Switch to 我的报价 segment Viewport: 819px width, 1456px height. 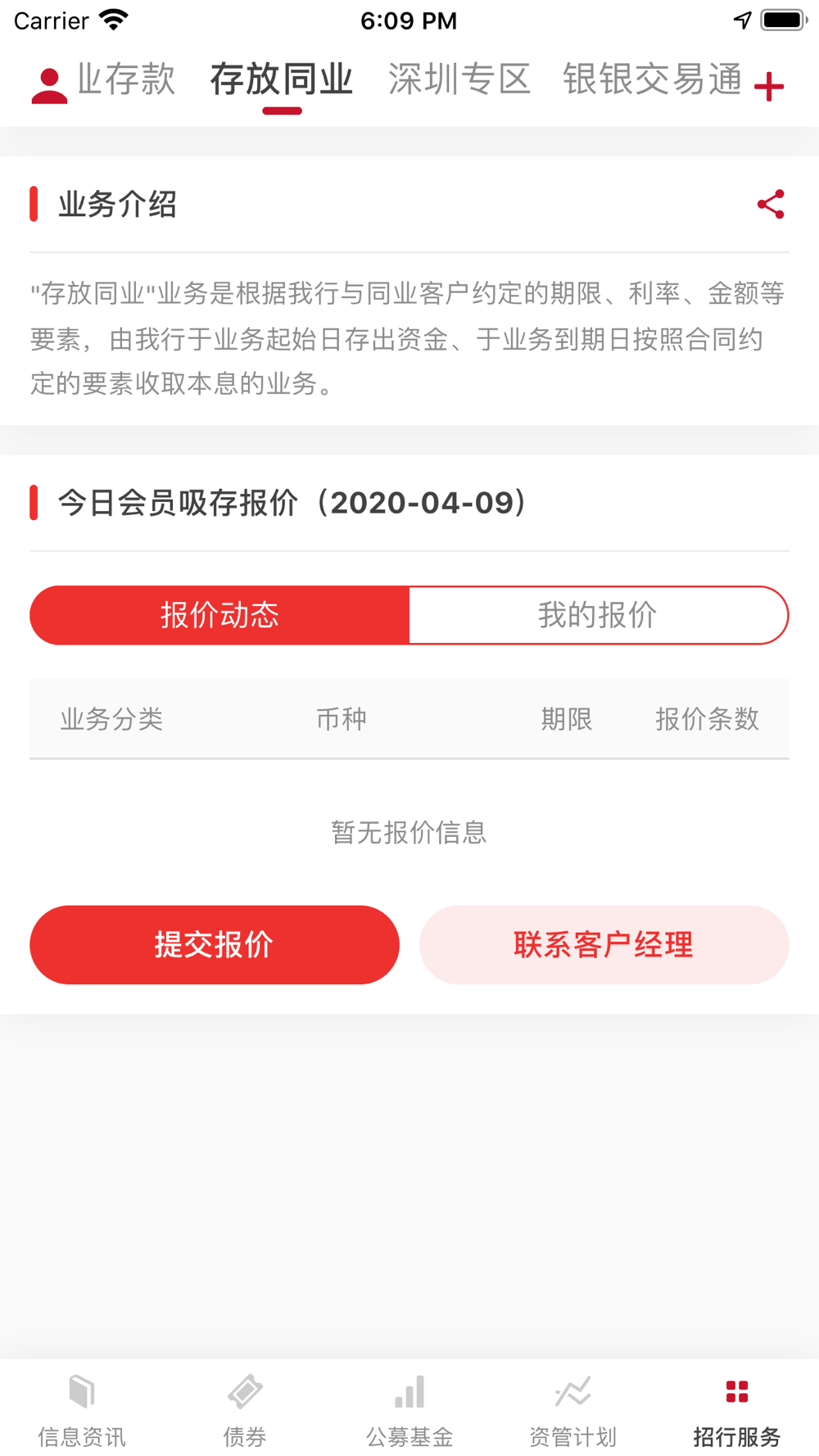(599, 615)
